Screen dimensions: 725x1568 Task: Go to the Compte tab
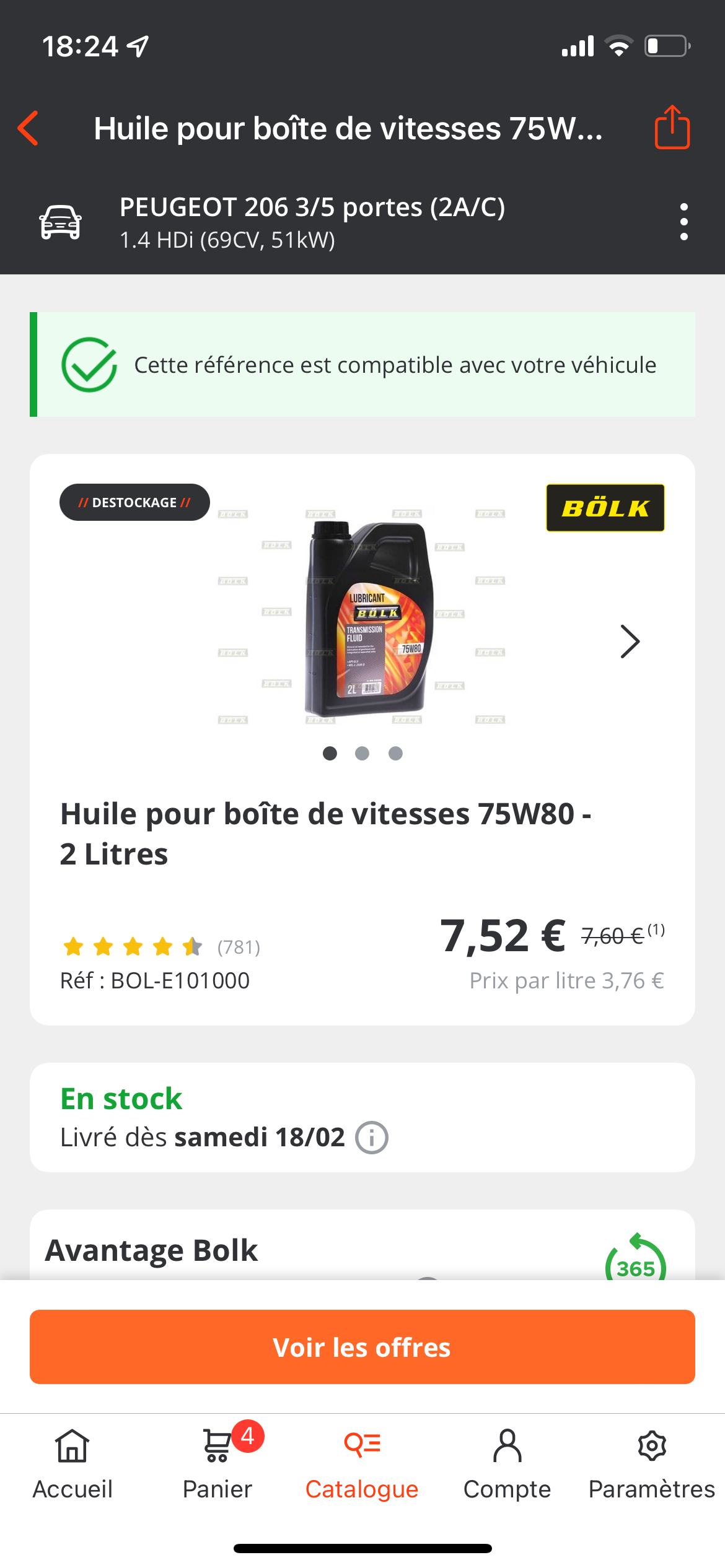pos(507,1464)
